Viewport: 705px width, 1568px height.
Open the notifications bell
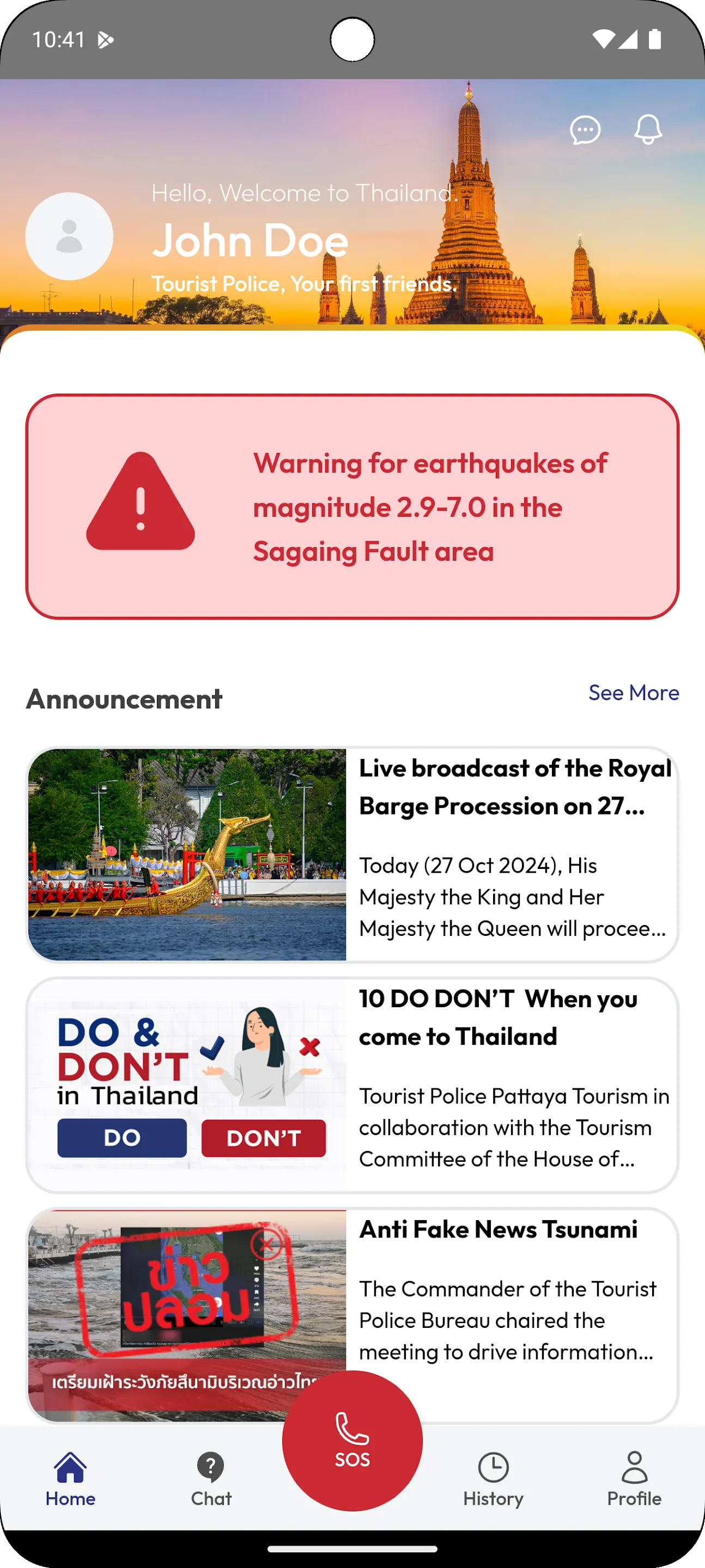[x=648, y=129]
